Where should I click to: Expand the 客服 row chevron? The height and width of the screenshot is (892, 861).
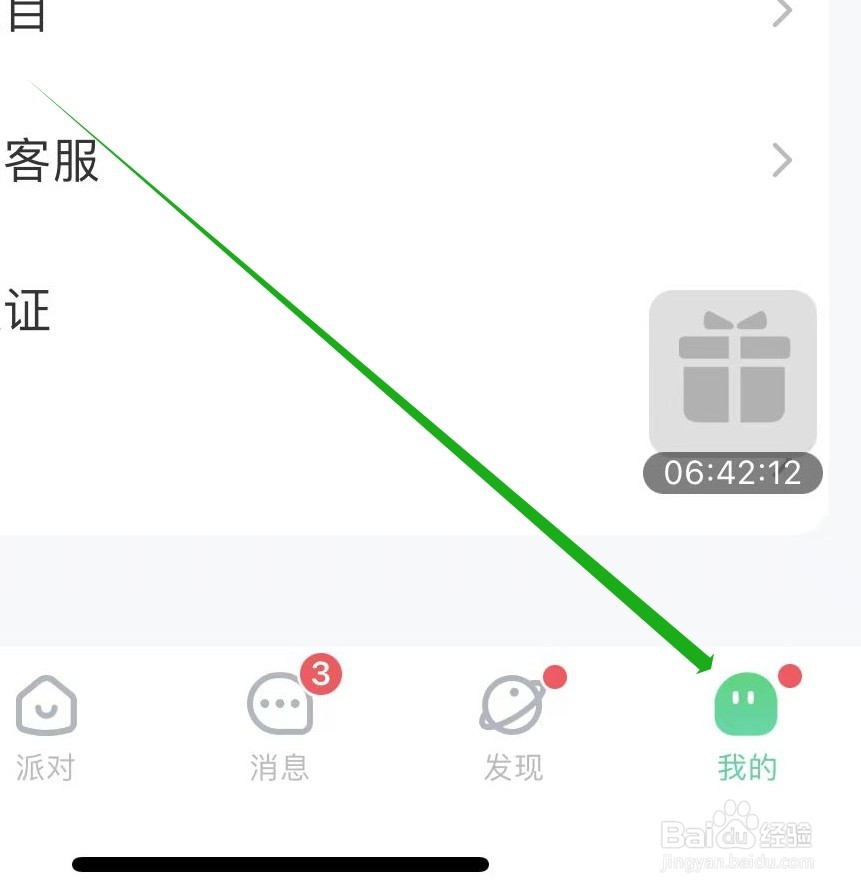pos(783,160)
